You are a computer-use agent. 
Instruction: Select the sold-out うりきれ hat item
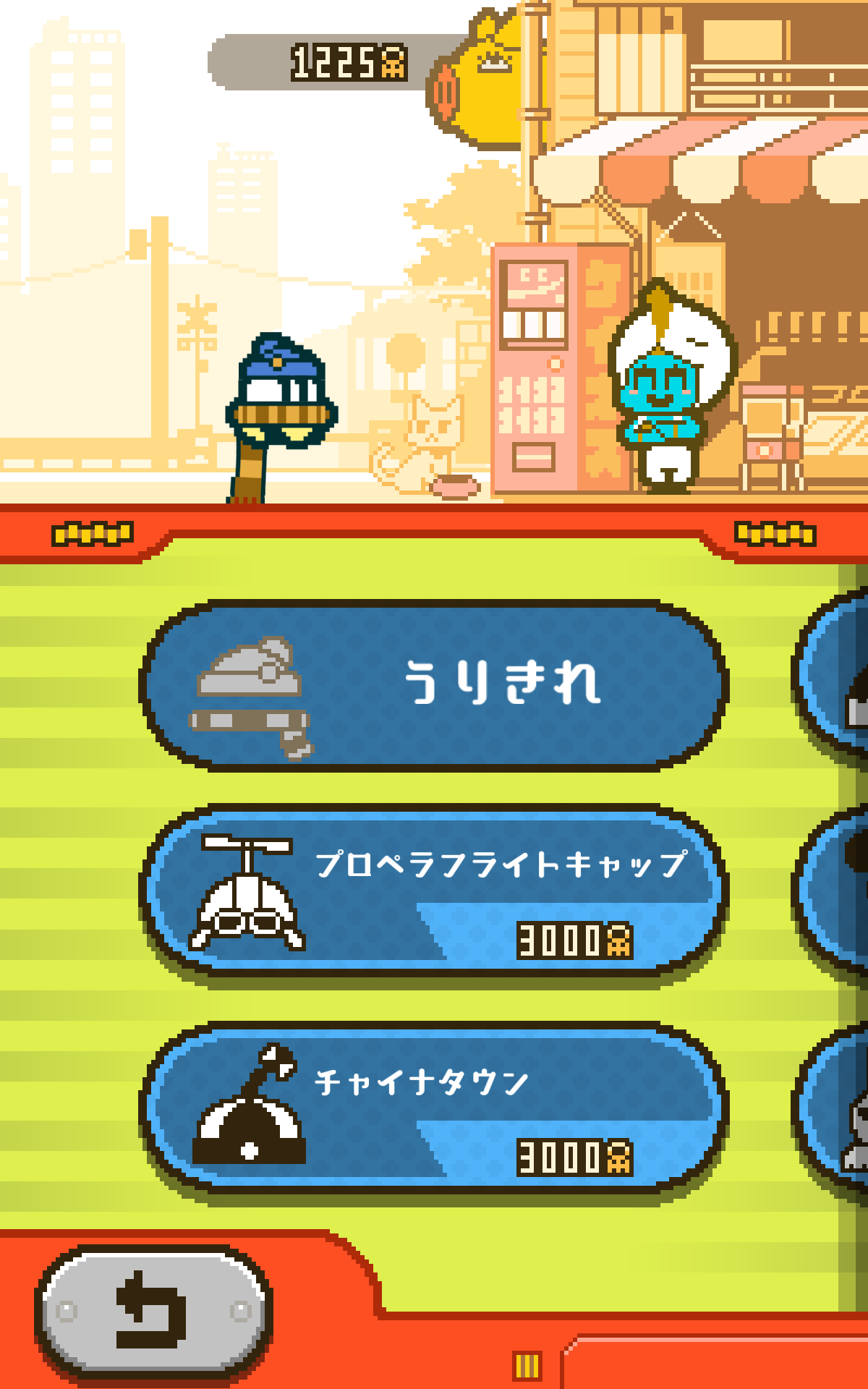point(434,684)
